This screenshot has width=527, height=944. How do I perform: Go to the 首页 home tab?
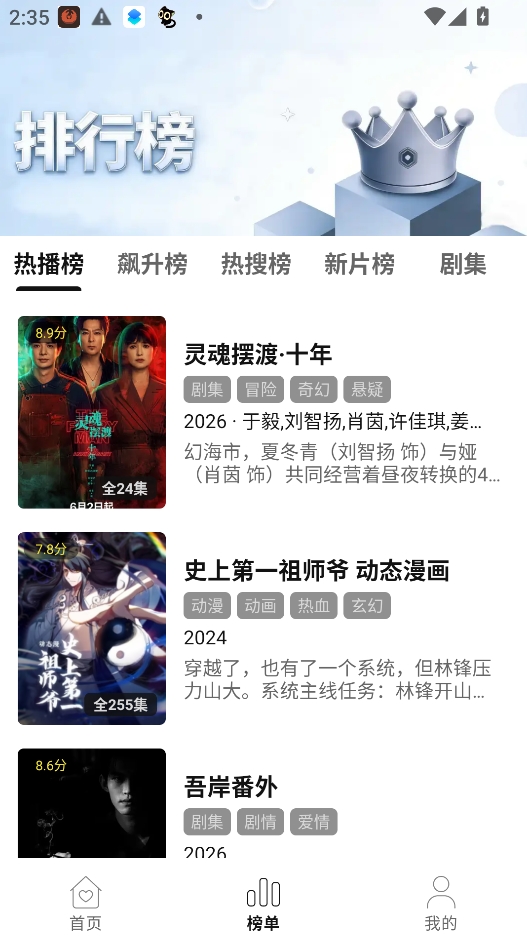[86, 903]
